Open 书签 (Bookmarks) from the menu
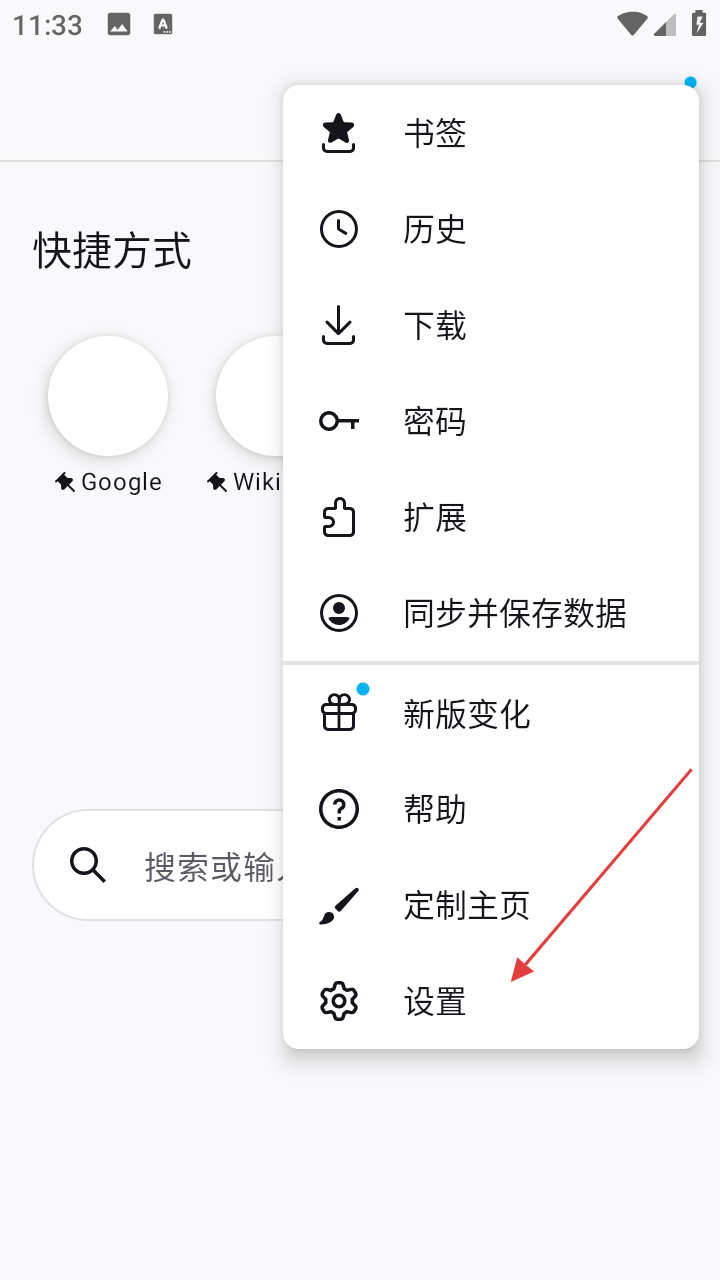The height and width of the screenshot is (1280, 720). click(x=435, y=133)
